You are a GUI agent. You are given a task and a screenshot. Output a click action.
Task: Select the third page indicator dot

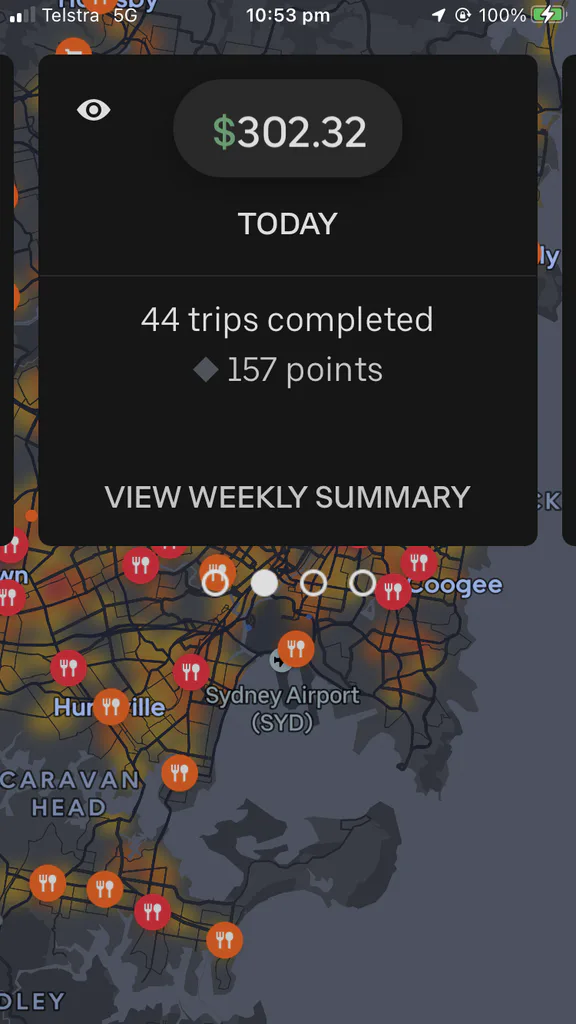pyautogui.click(x=313, y=583)
